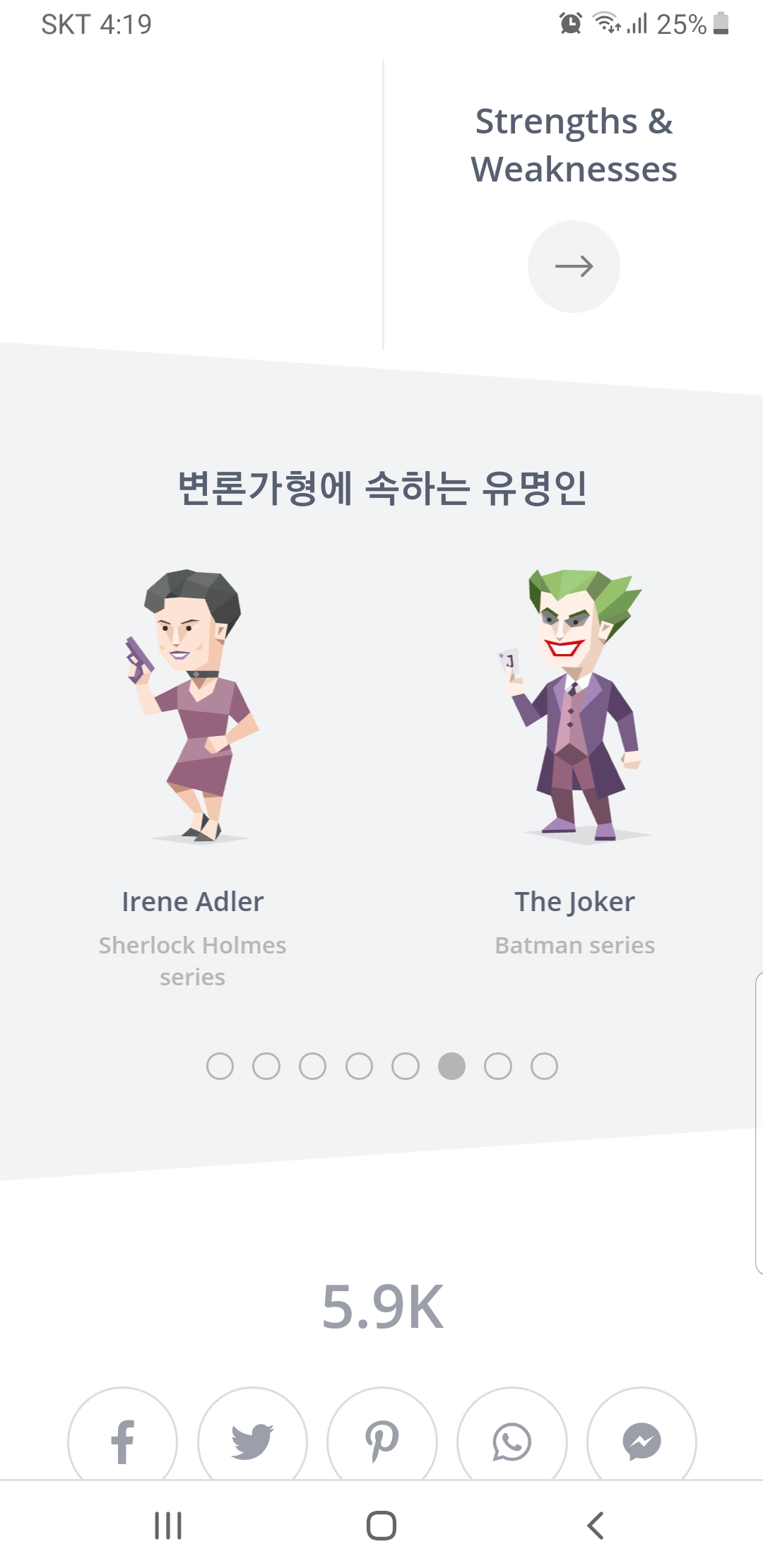Open Strengths & Weaknesses arrow button
Image resolution: width=763 pixels, height=1568 pixels.
[574, 266]
